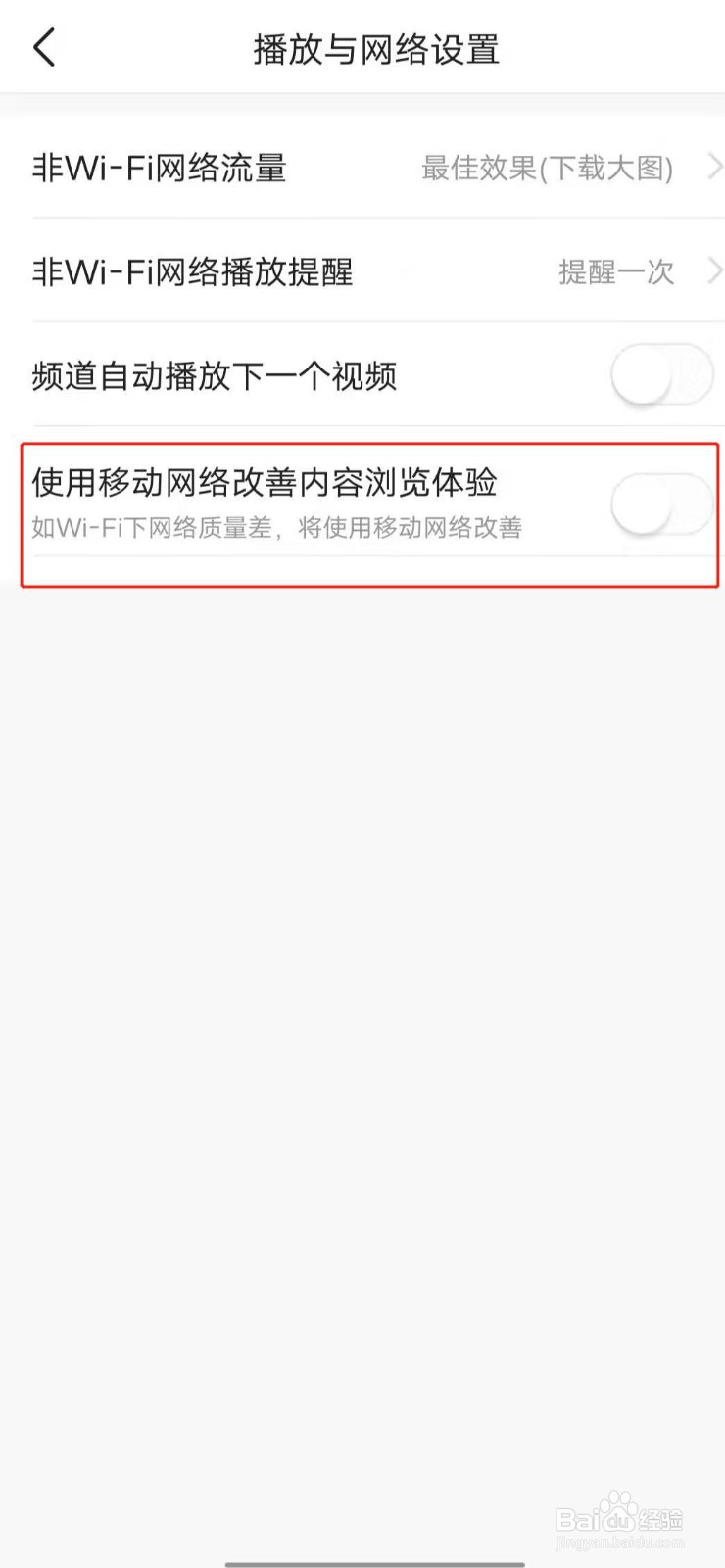Viewport: 725px width, 1568px height.
Task: Expand the chevron next to 提醒一次
Action: [x=714, y=272]
